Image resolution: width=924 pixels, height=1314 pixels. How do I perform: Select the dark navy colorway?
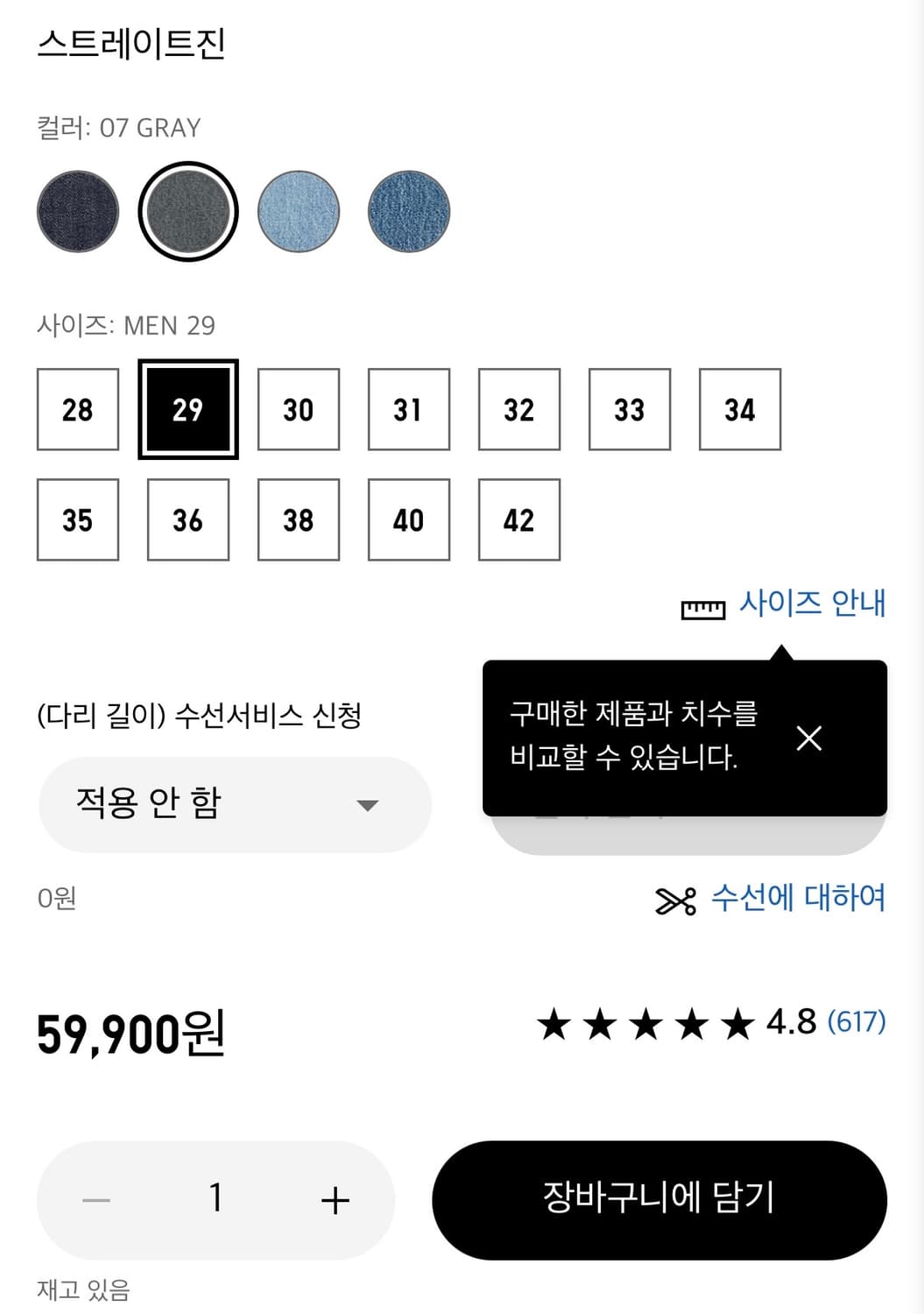point(77,212)
